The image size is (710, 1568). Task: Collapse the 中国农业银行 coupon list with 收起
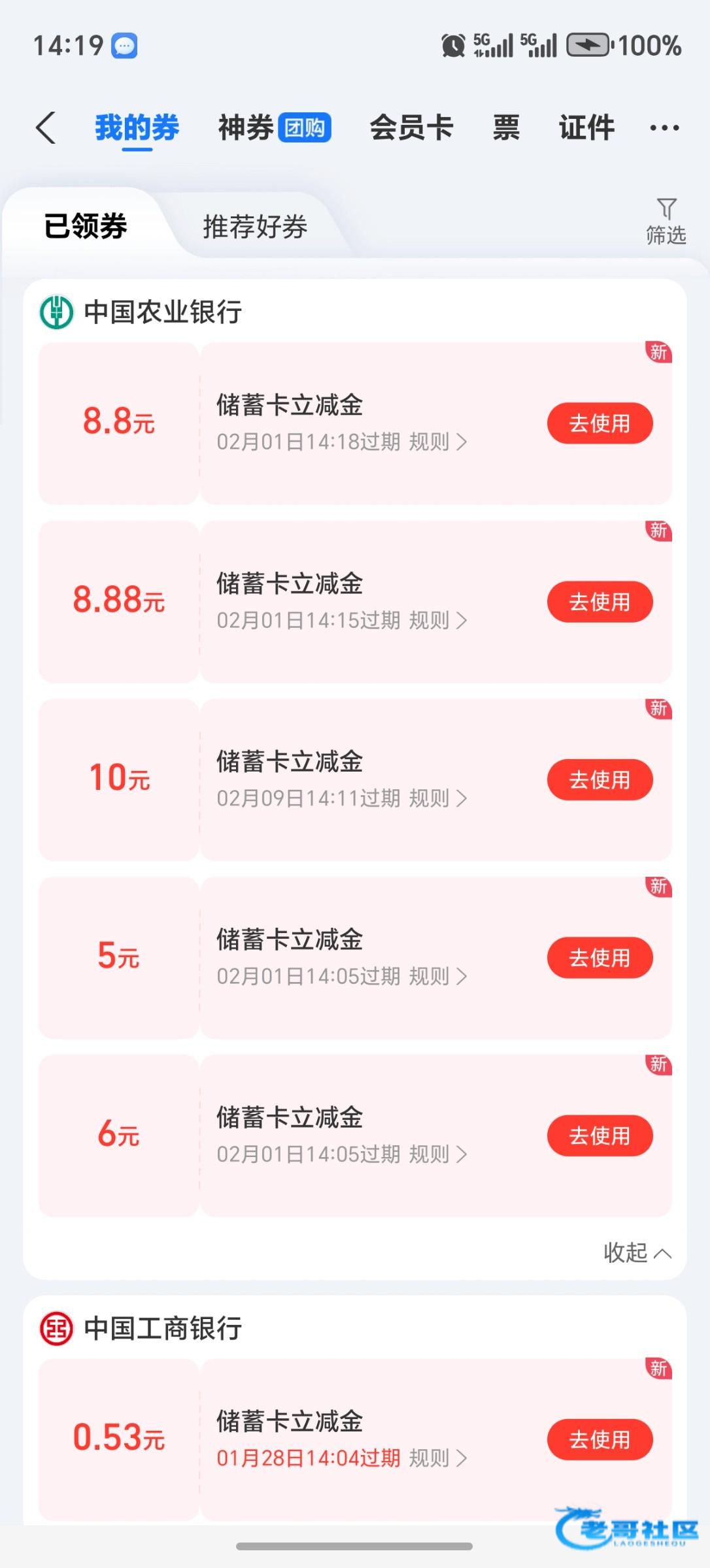(637, 1252)
